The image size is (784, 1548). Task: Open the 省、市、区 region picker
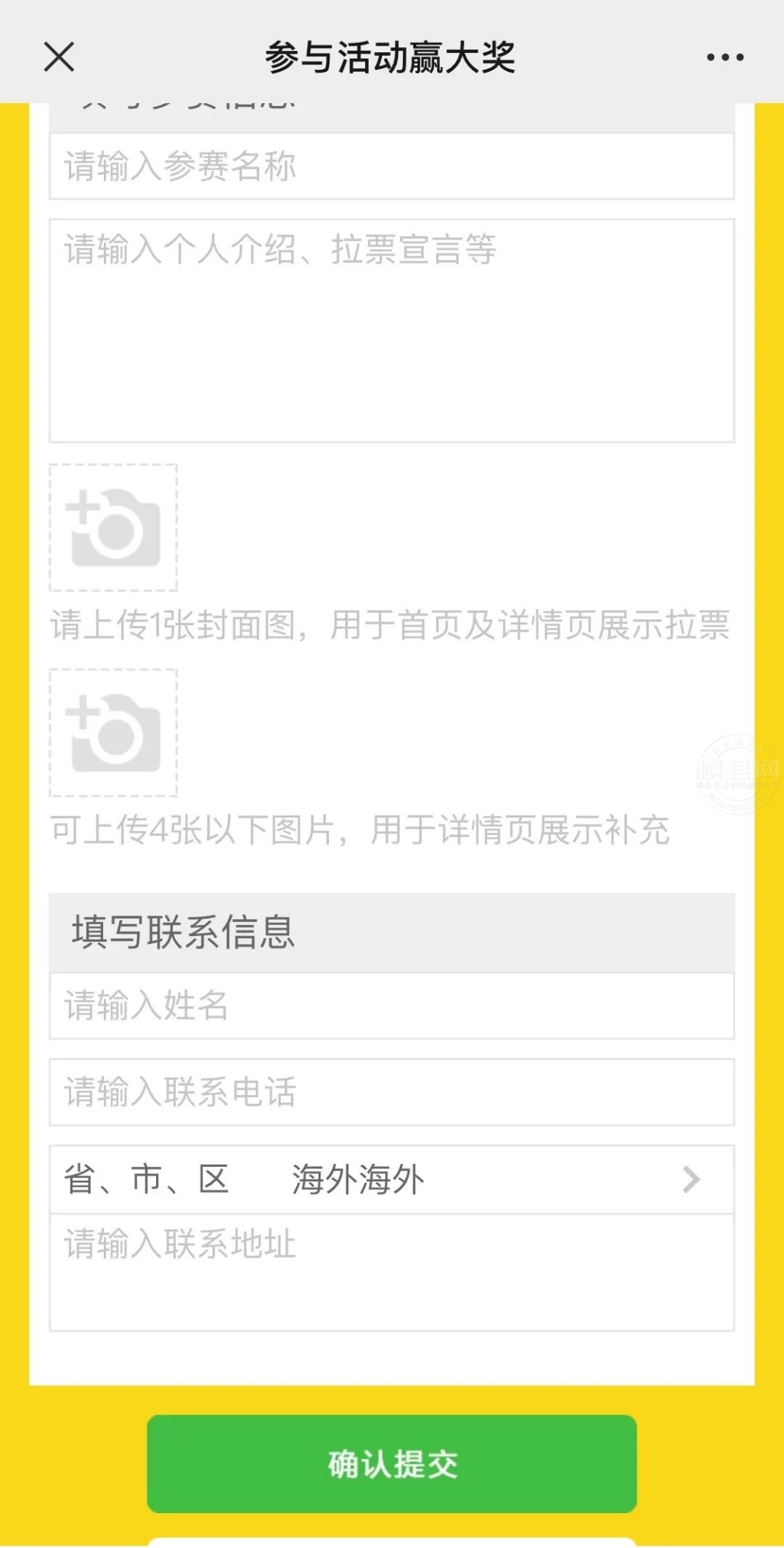click(x=392, y=1180)
